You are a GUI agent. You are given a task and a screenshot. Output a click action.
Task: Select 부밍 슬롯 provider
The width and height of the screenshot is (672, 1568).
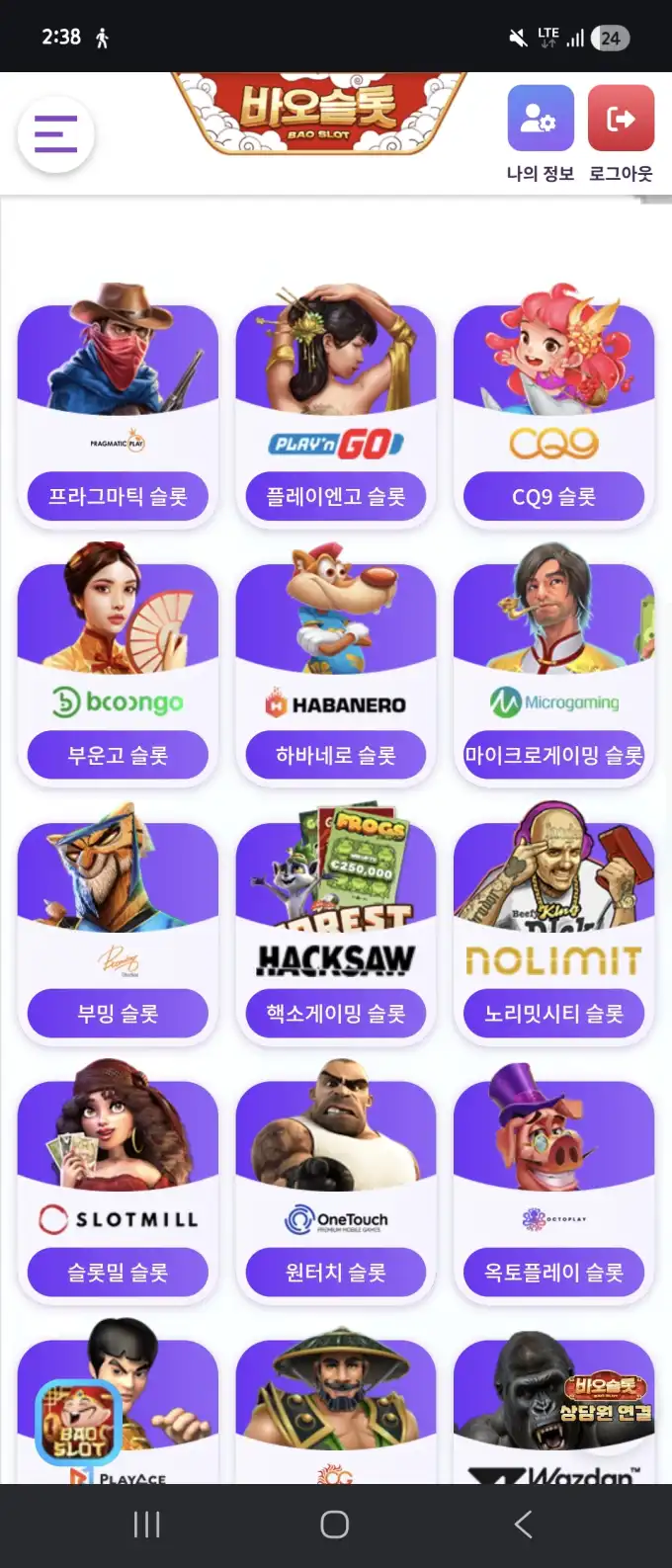coord(118,1014)
